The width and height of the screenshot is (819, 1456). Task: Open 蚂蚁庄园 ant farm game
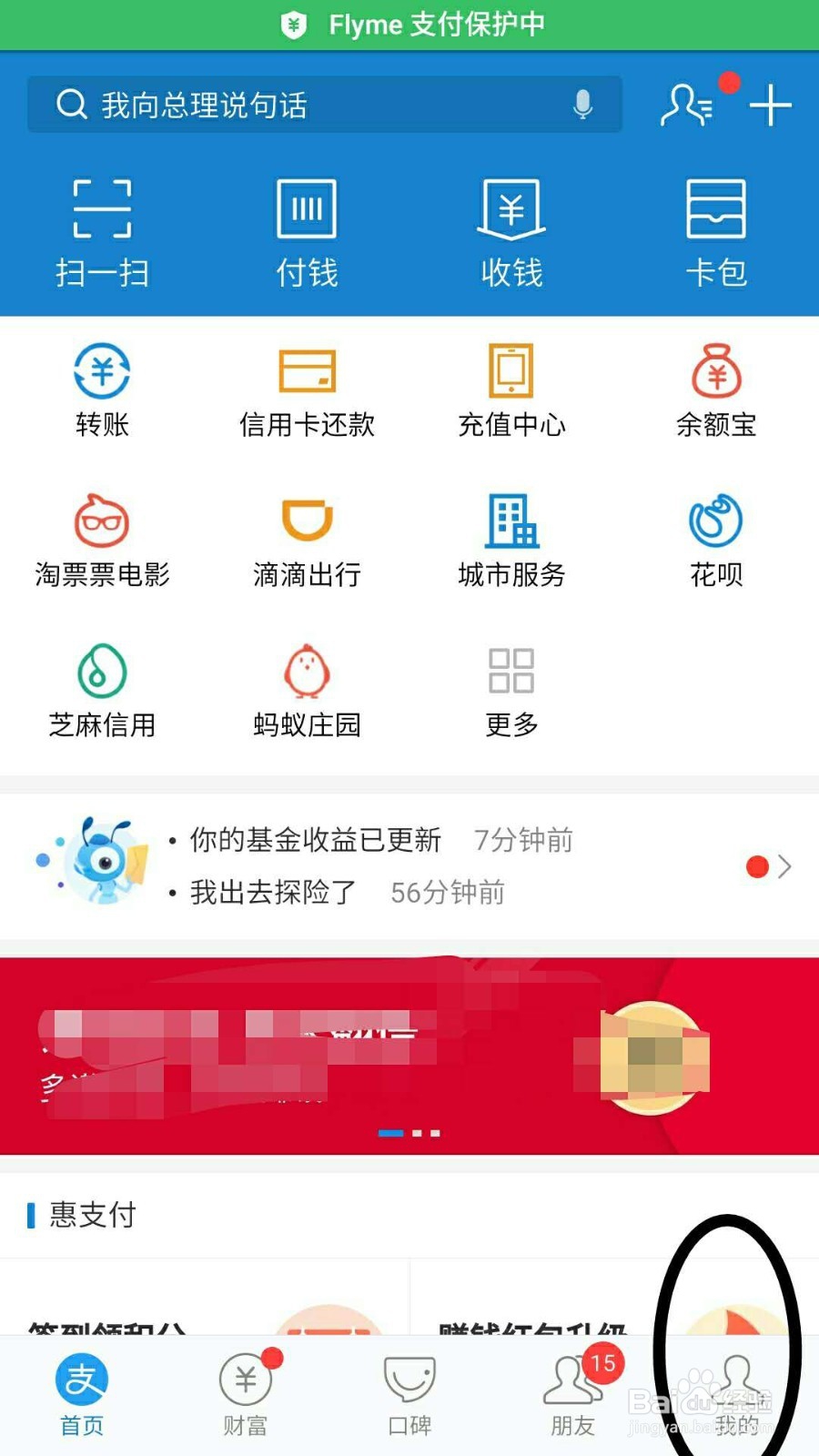[x=305, y=690]
